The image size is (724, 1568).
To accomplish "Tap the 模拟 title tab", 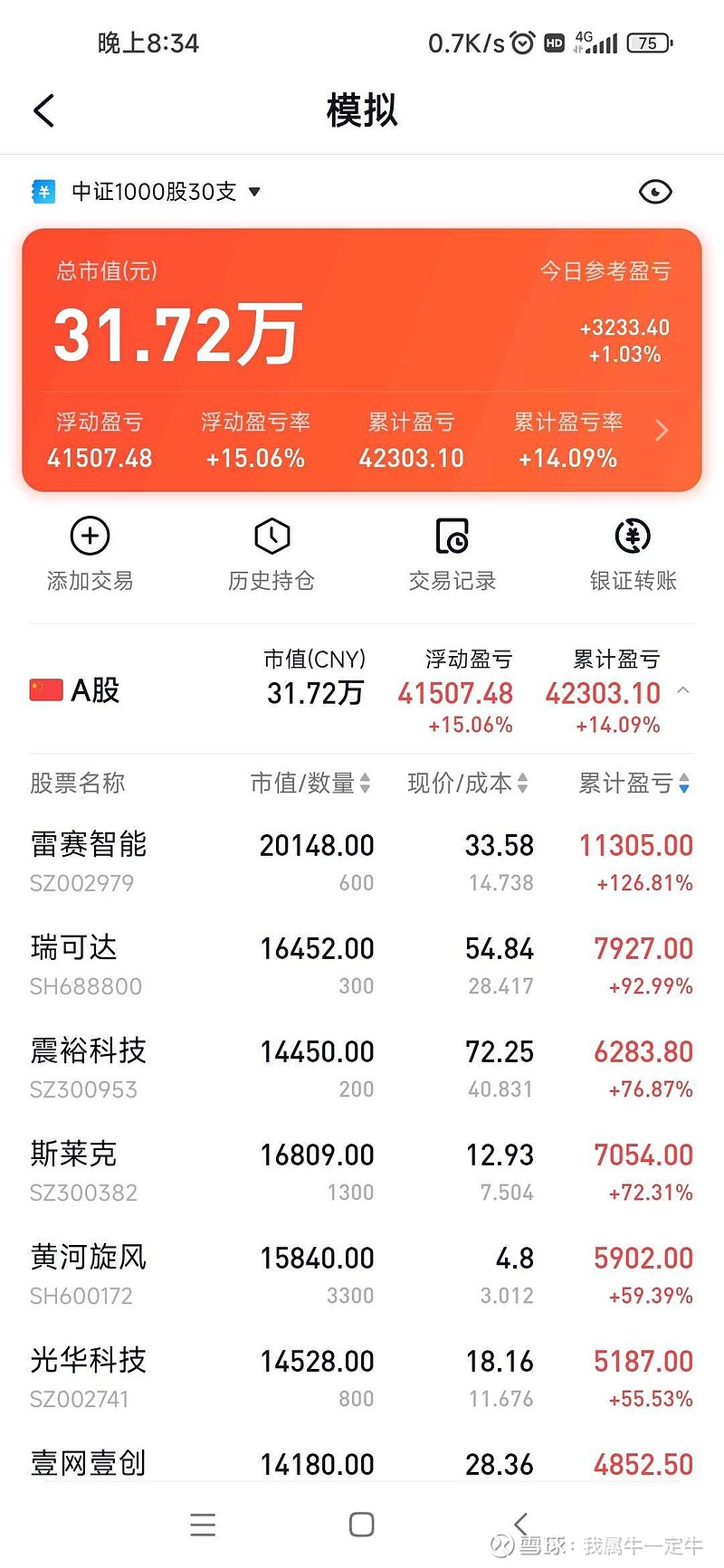I will pos(359,109).
